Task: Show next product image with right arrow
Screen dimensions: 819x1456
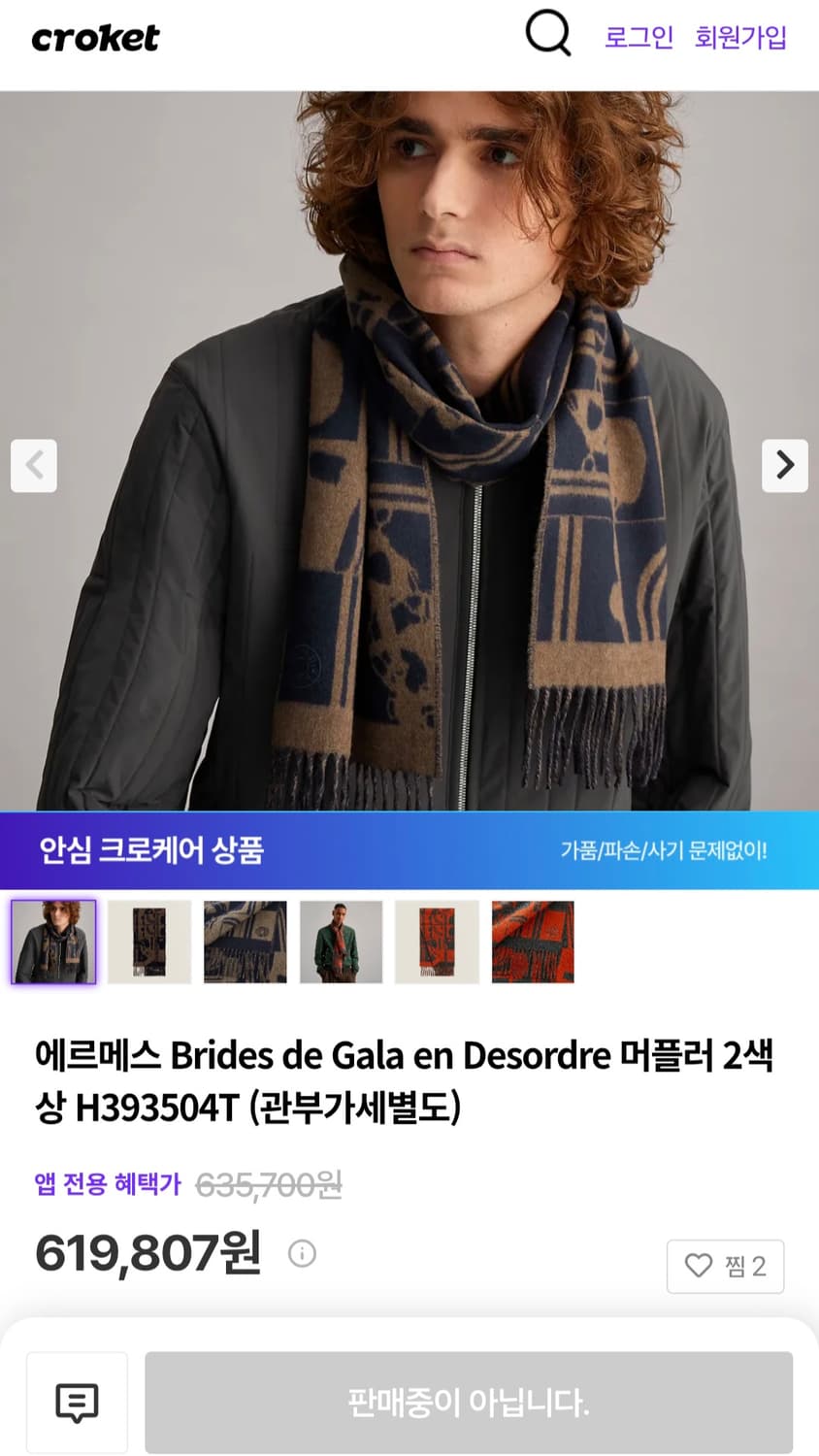Action: [x=784, y=466]
